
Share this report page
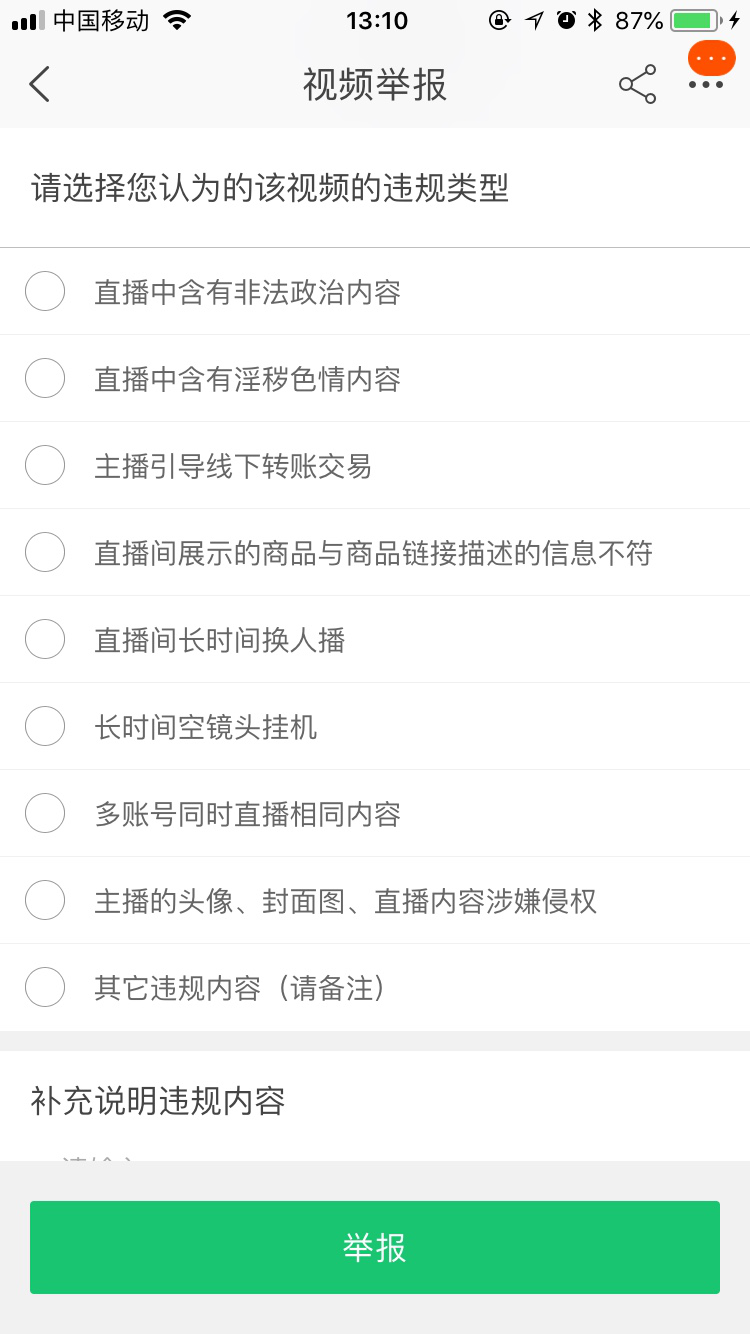point(637,85)
